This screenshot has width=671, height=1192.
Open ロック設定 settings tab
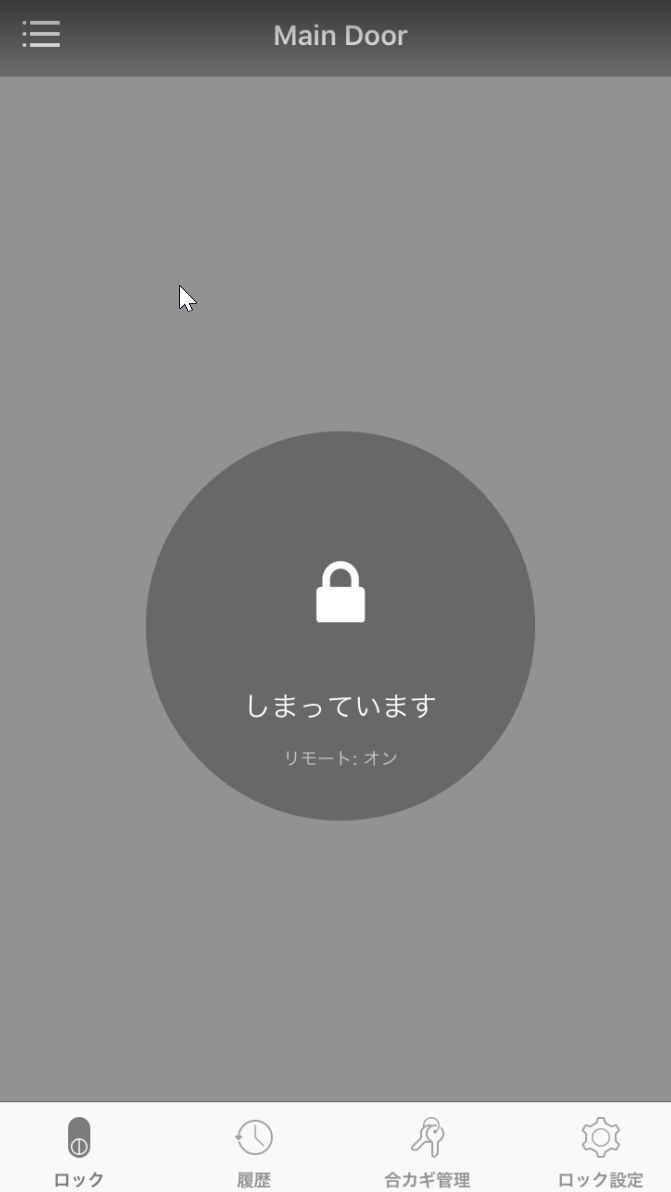click(600, 1150)
